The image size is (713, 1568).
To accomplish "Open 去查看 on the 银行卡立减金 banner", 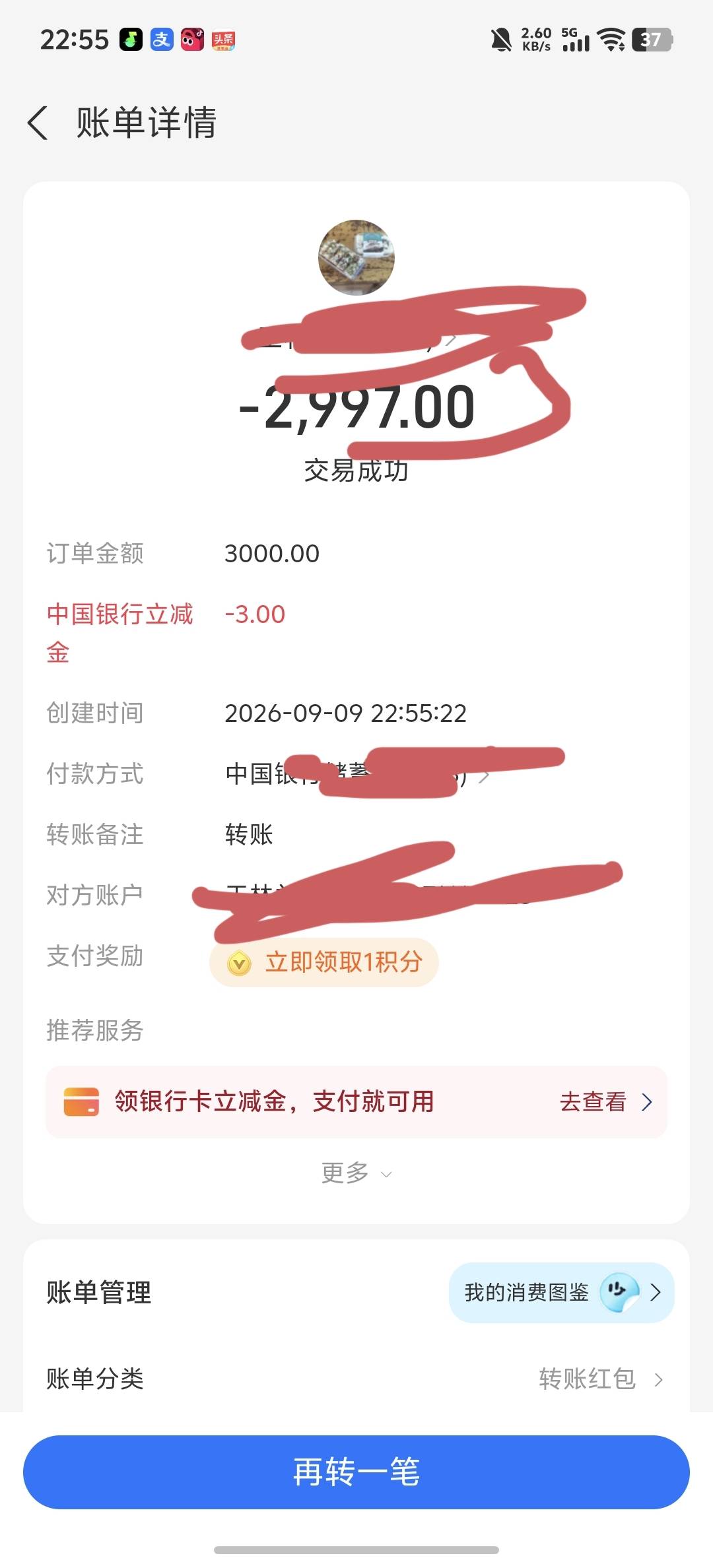I will (605, 1101).
